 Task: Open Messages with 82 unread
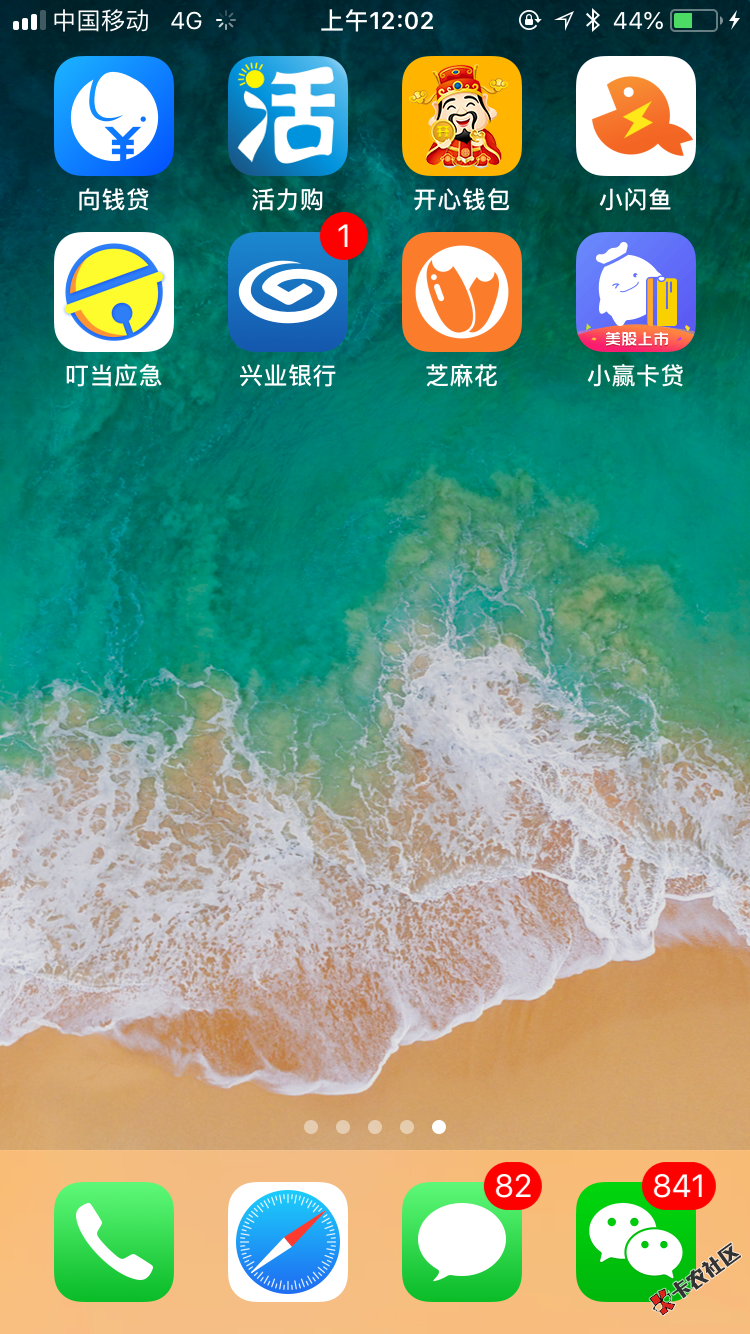[x=462, y=1242]
